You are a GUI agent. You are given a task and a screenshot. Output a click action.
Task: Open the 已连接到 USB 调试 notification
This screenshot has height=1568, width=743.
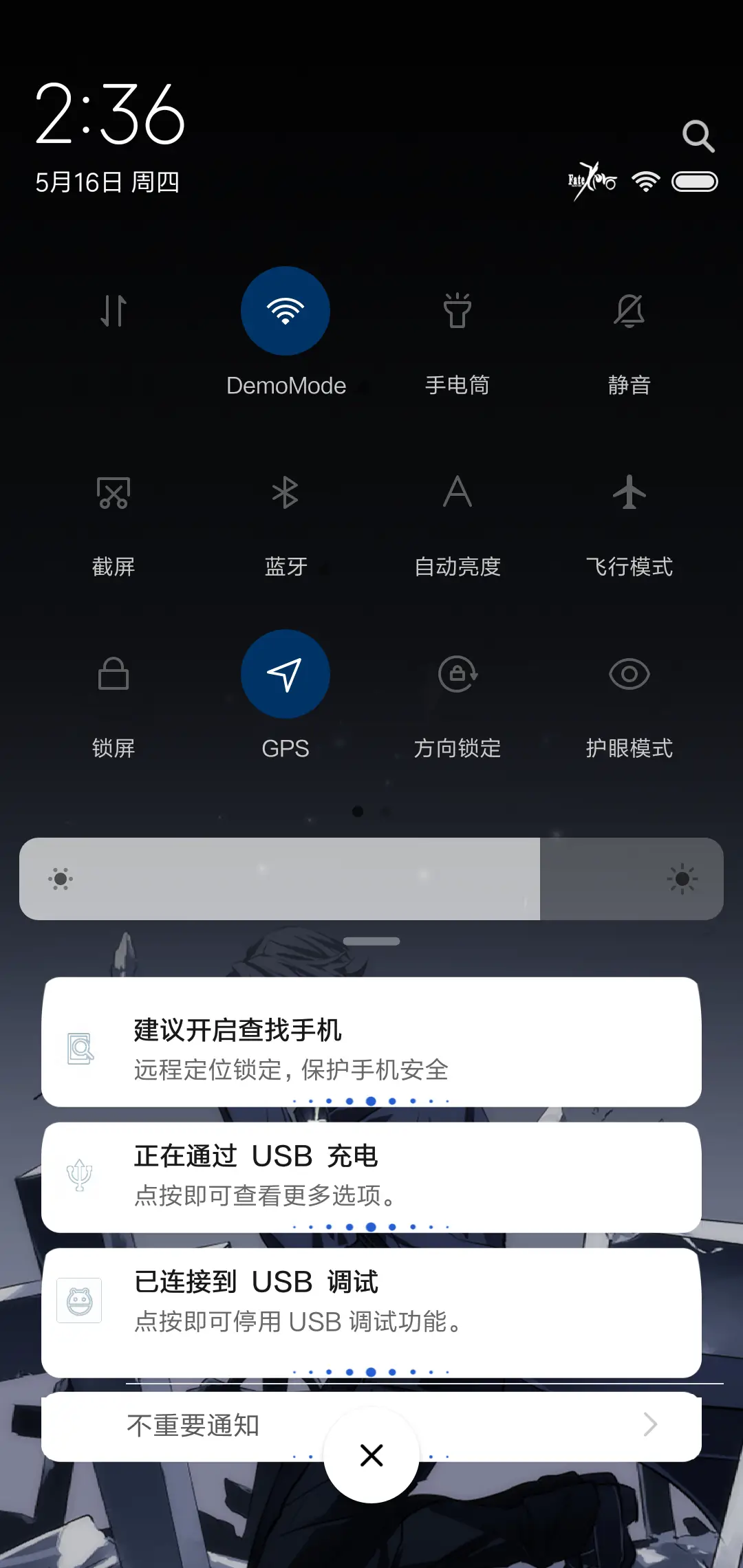[371, 1303]
